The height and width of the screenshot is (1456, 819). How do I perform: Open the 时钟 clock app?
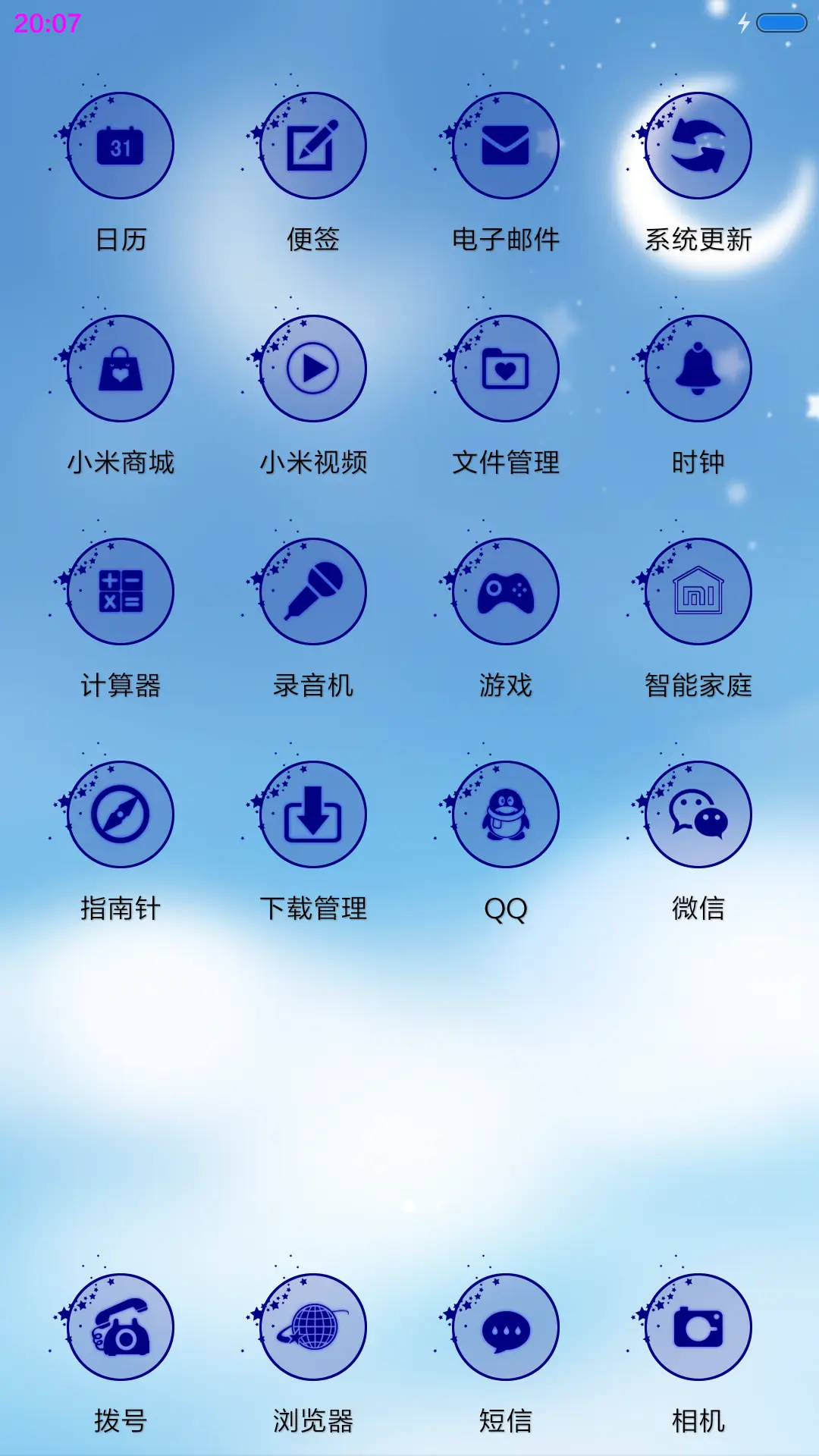[x=696, y=368]
